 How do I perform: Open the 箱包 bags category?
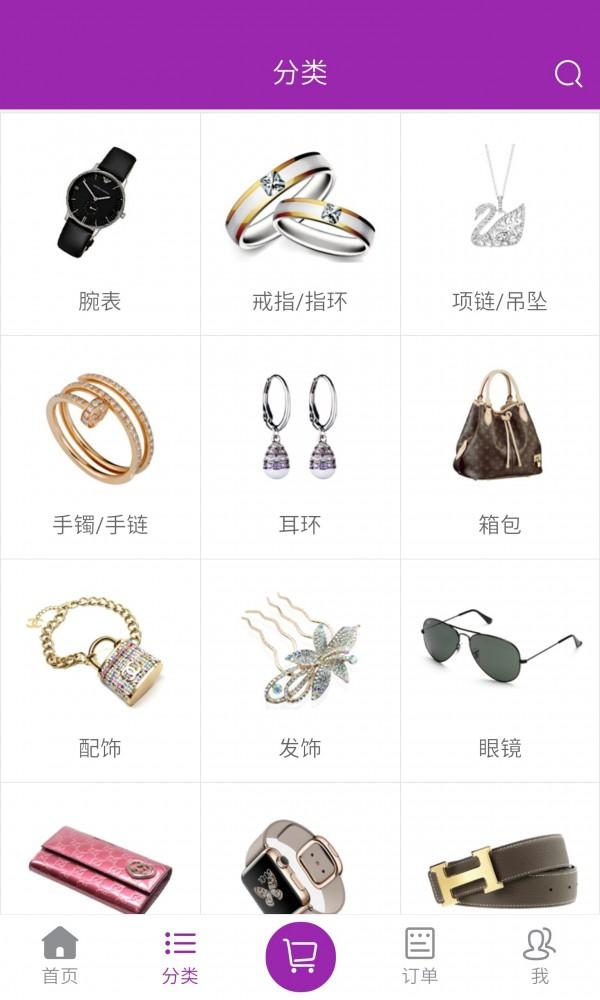[x=500, y=447]
